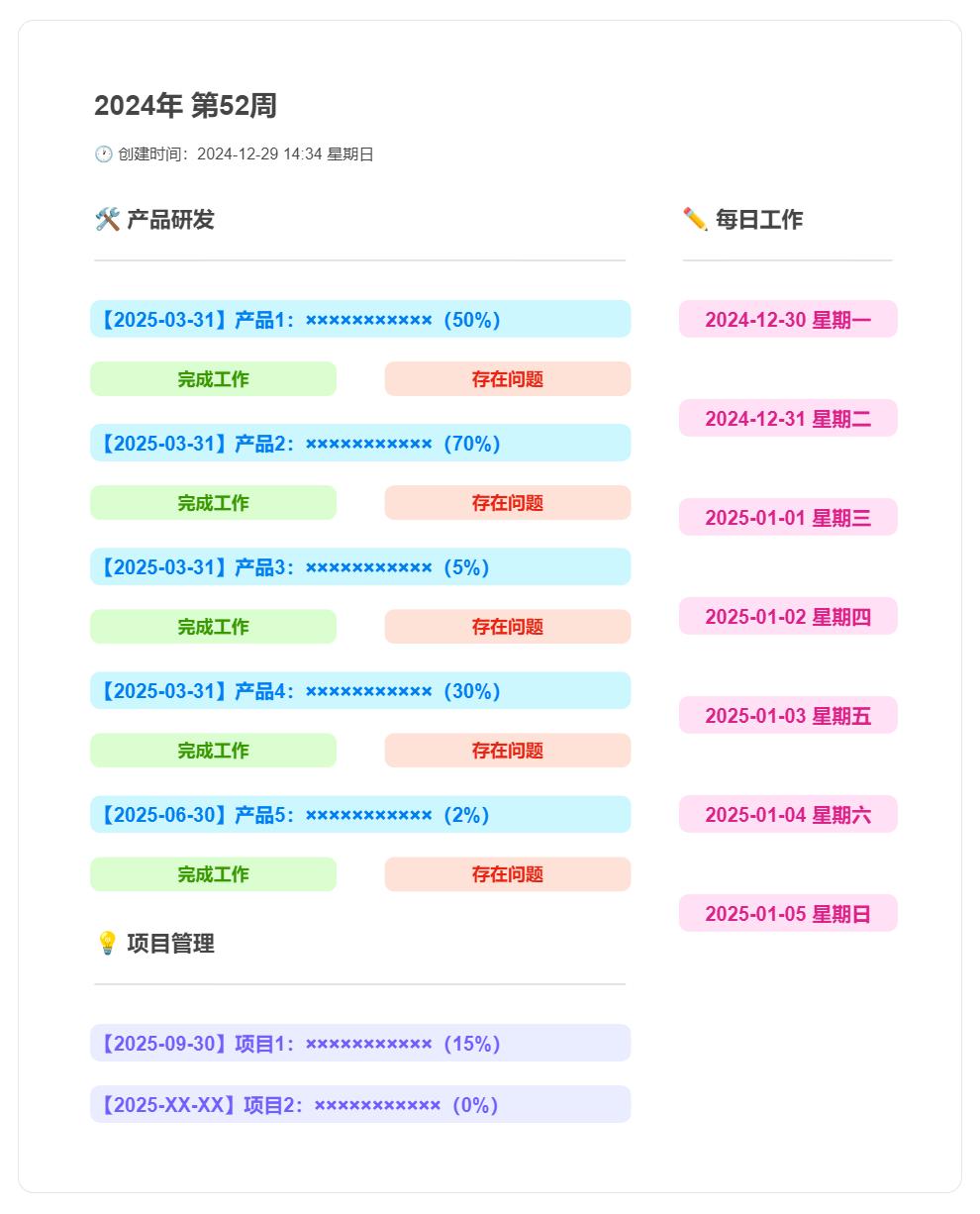Click the 💡 icon beside 项目管理
This screenshot has width=980, height=1214.
tap(109, 944)
